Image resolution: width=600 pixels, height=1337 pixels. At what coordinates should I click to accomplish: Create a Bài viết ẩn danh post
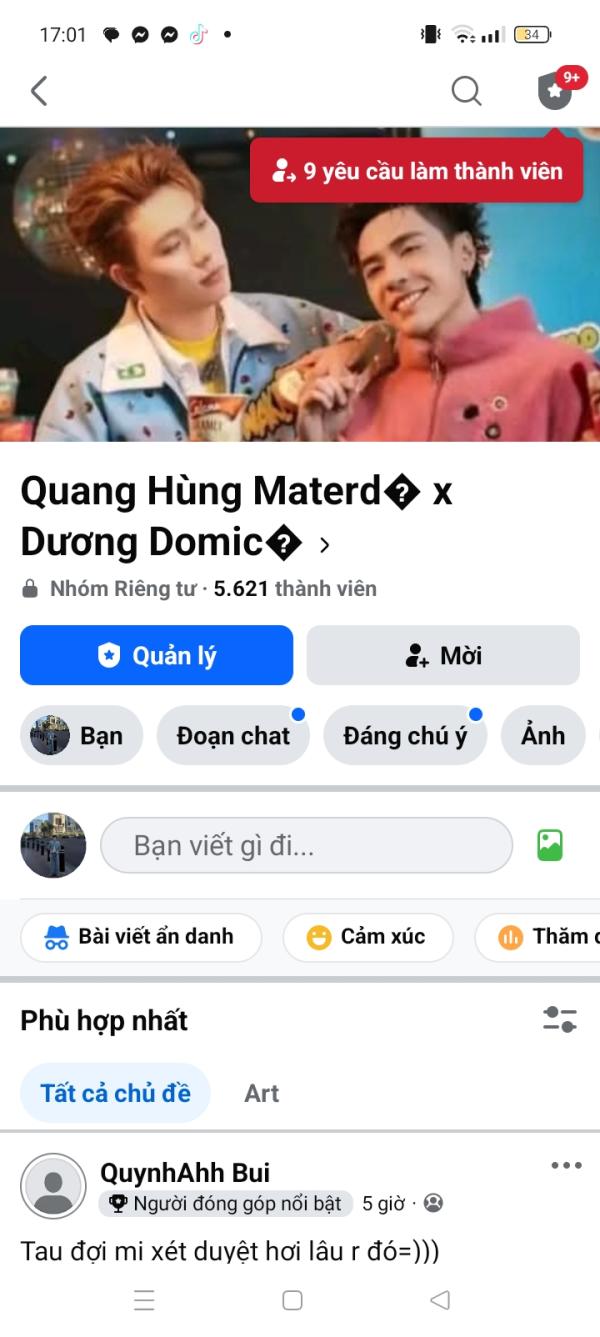pos(141,937)
